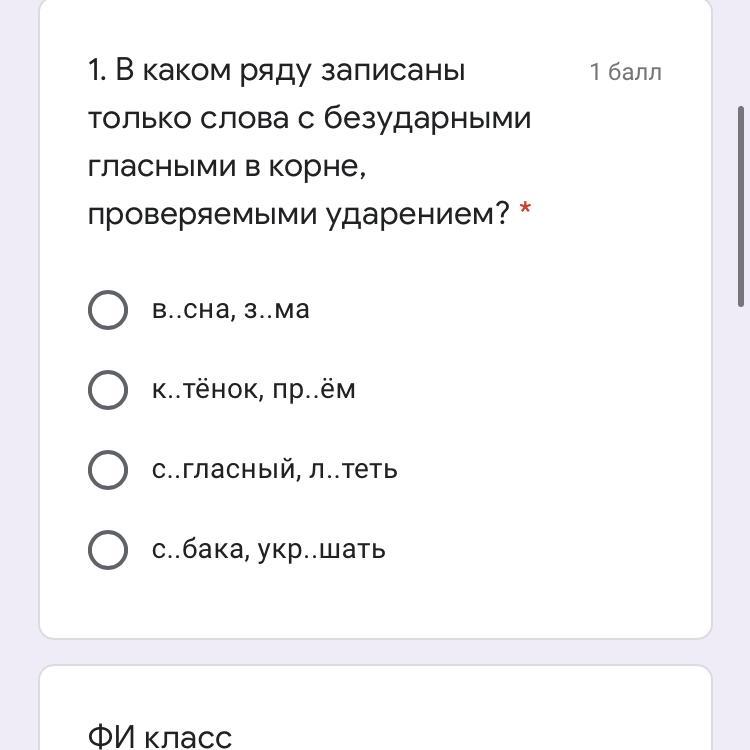Pick the answer с..гласный, л..теть
This screenshot has height=750, width=750.
pyautogui.click(x=108, y=470)
